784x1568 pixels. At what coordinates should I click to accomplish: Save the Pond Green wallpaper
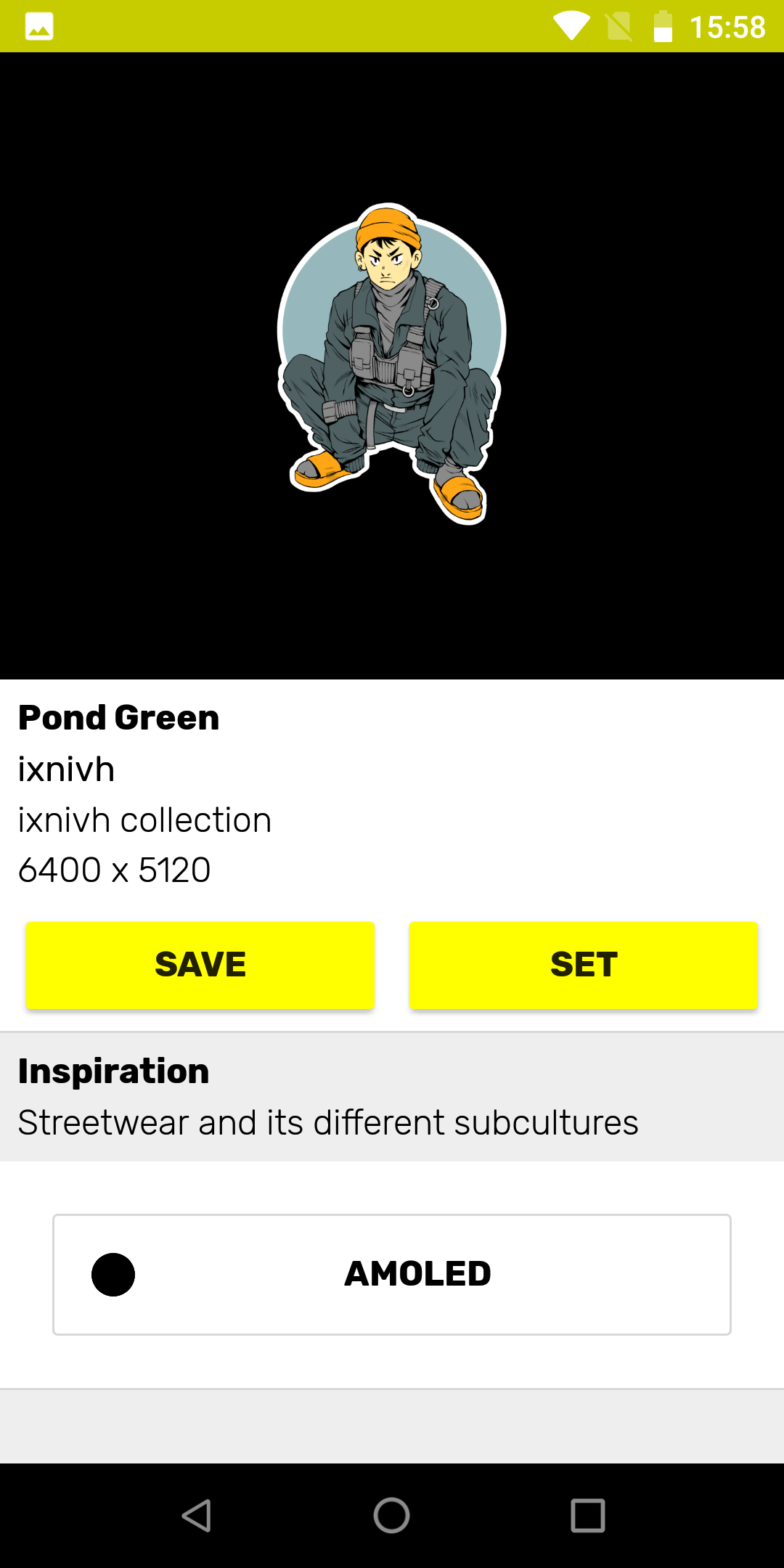click(200, 965)
